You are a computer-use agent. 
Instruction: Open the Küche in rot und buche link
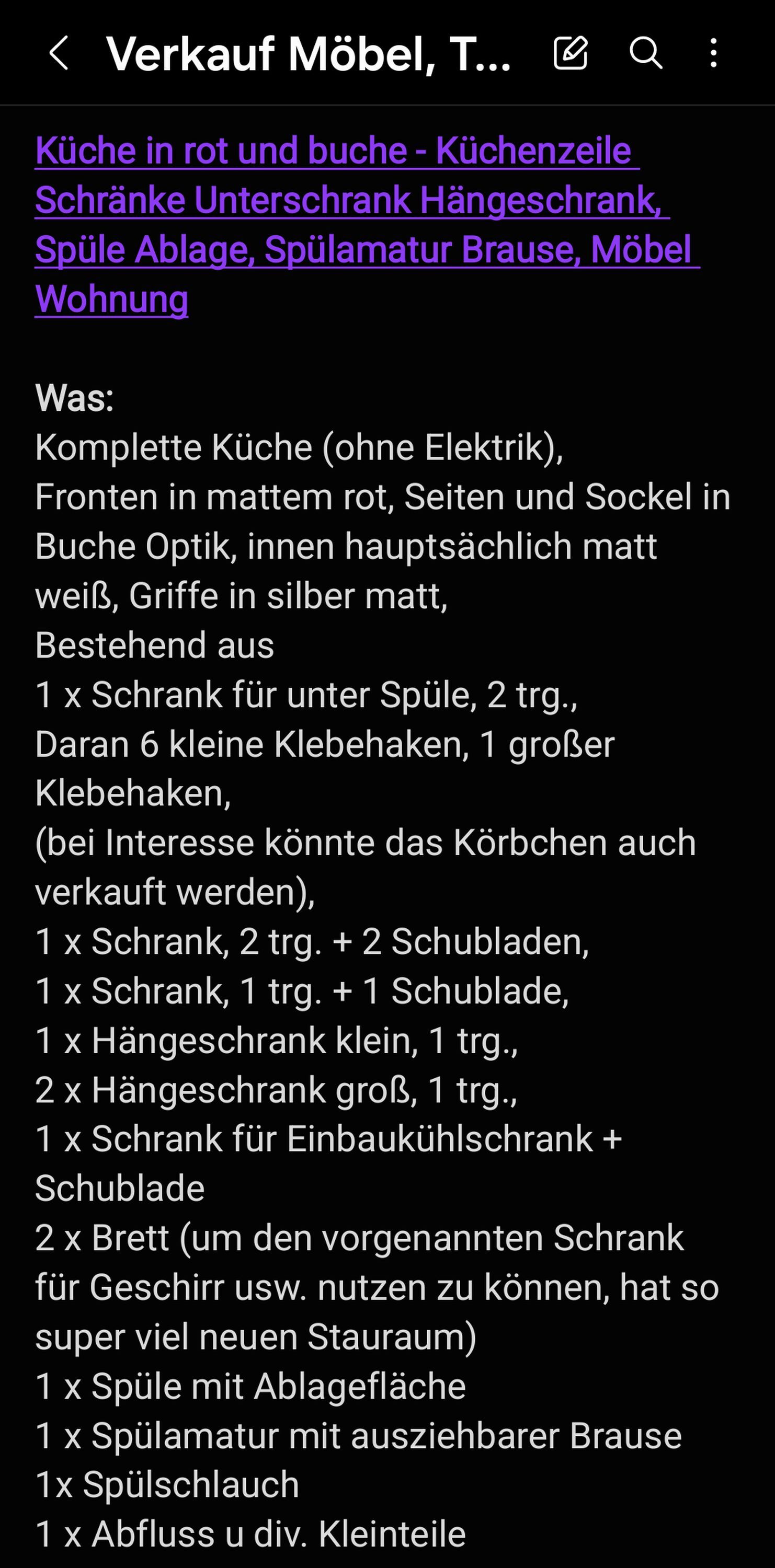tap(368, 225)
